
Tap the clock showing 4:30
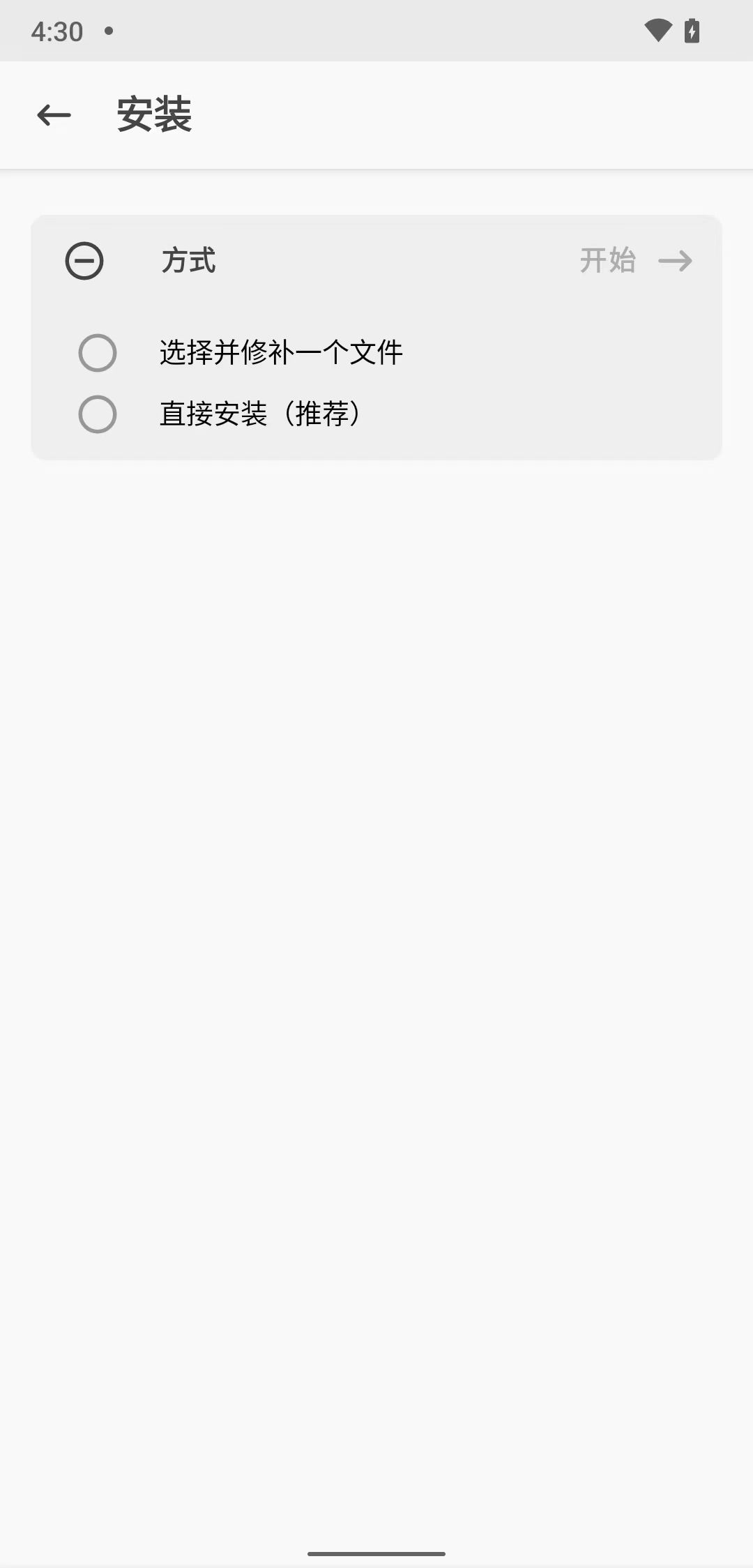click(58, 31)
